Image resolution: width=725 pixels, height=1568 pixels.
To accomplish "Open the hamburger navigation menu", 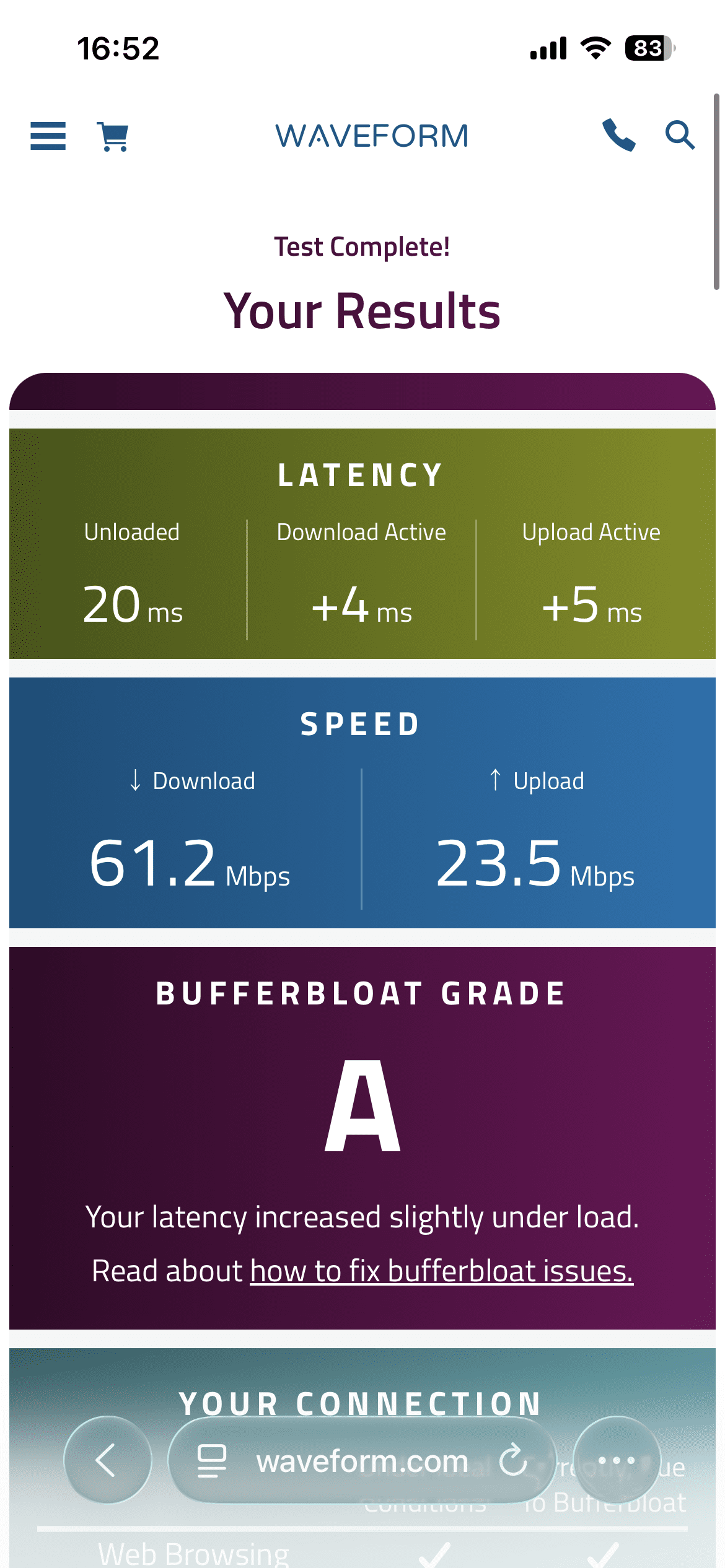I will [48, 136].
